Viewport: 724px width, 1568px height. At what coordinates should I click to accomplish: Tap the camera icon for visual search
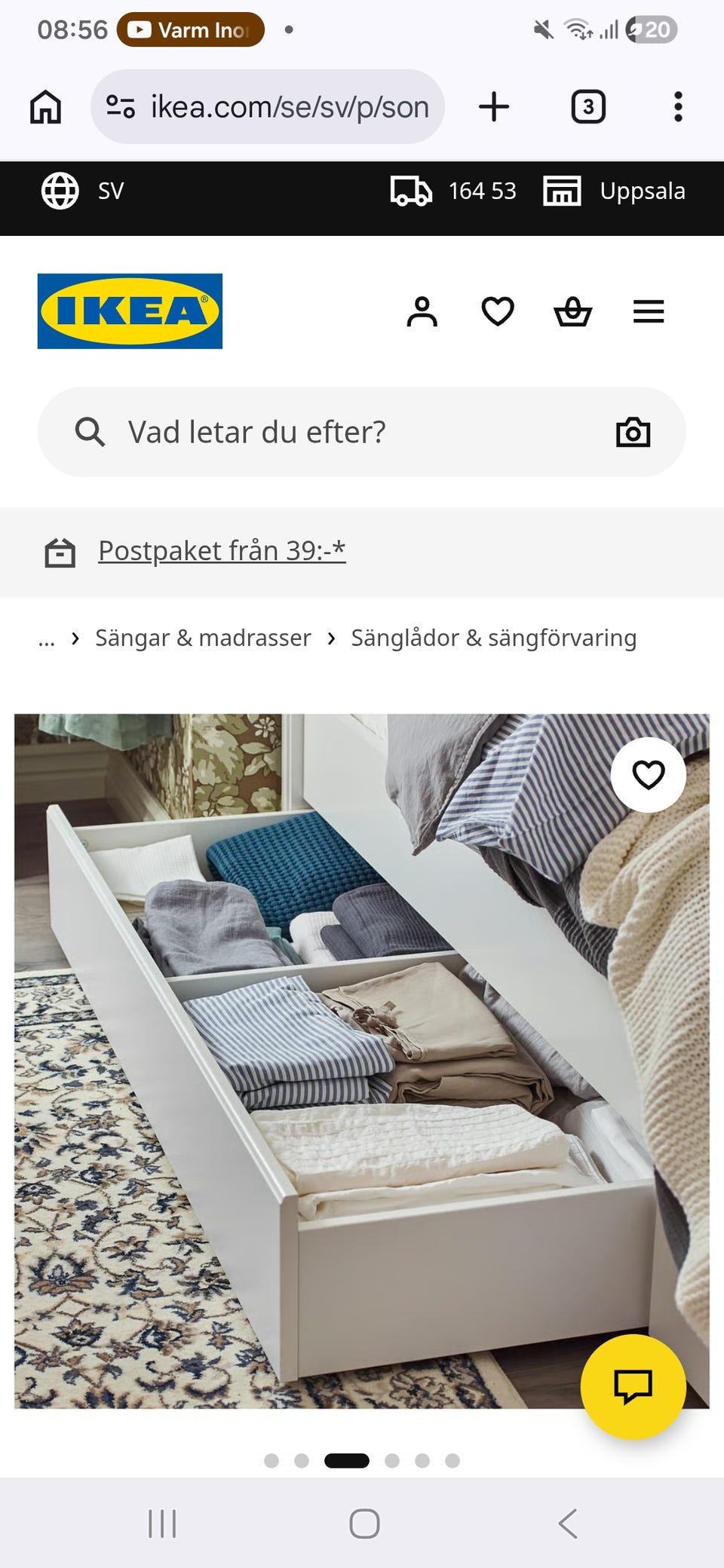[633, 431]
